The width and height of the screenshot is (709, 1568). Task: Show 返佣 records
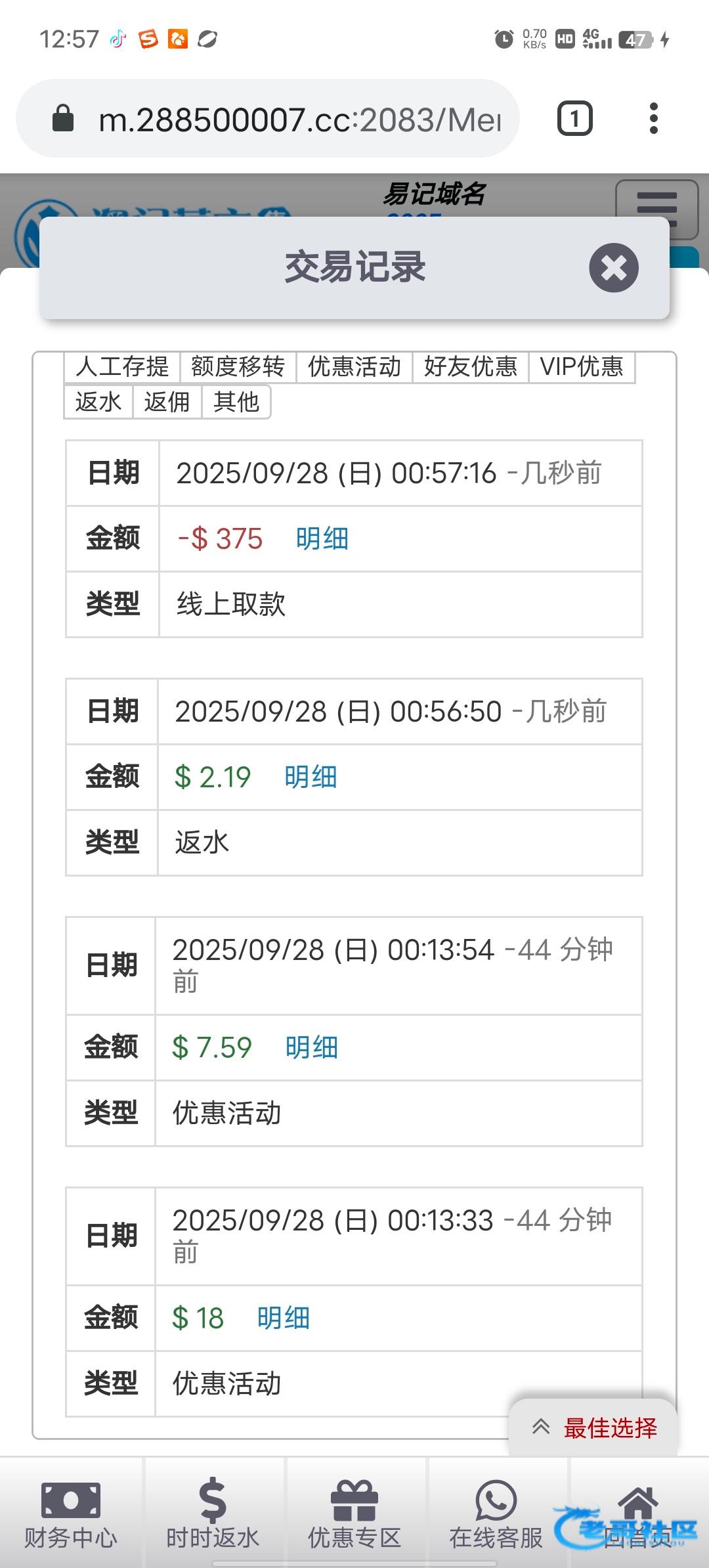click(x=167, y=402)
